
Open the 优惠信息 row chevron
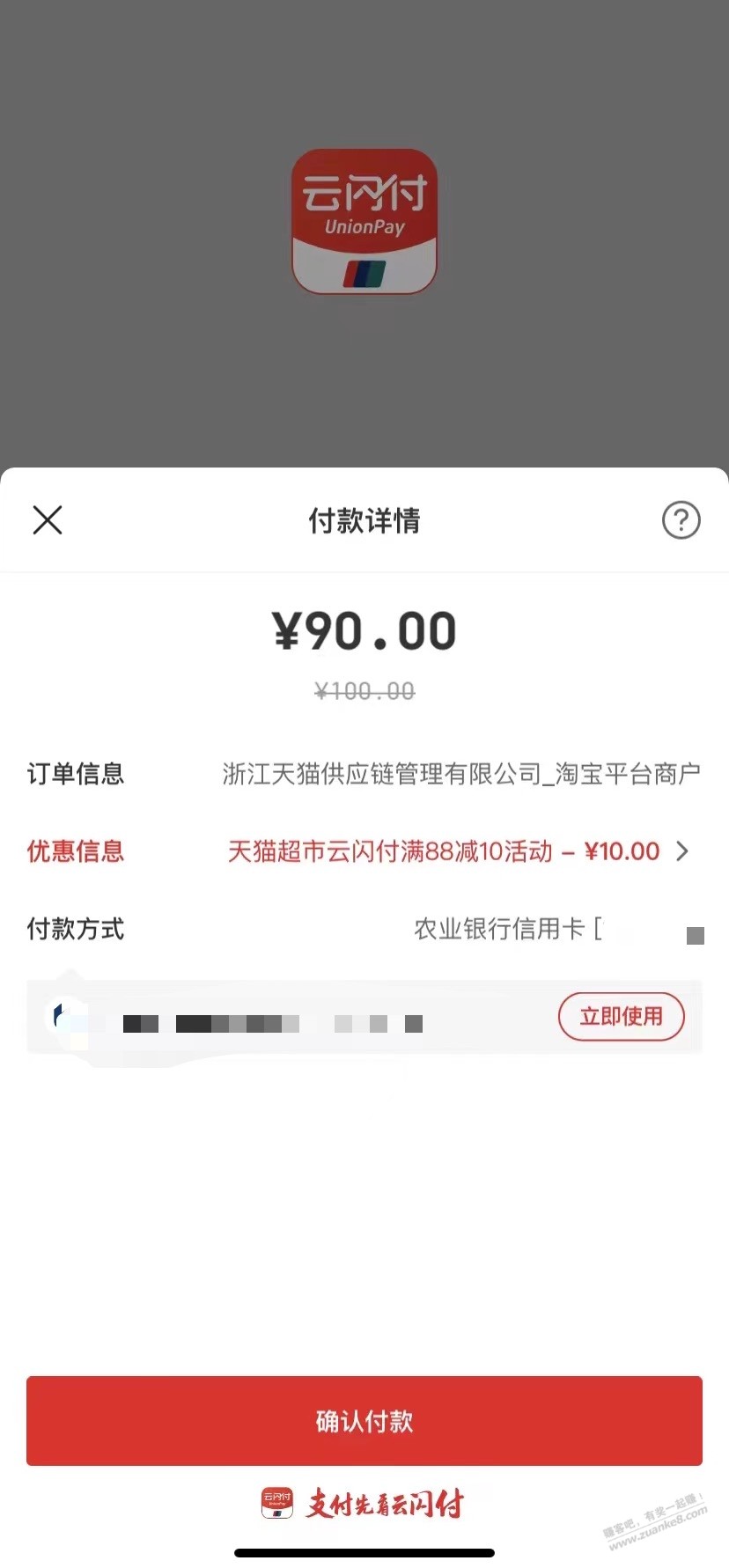pos(682,850)
